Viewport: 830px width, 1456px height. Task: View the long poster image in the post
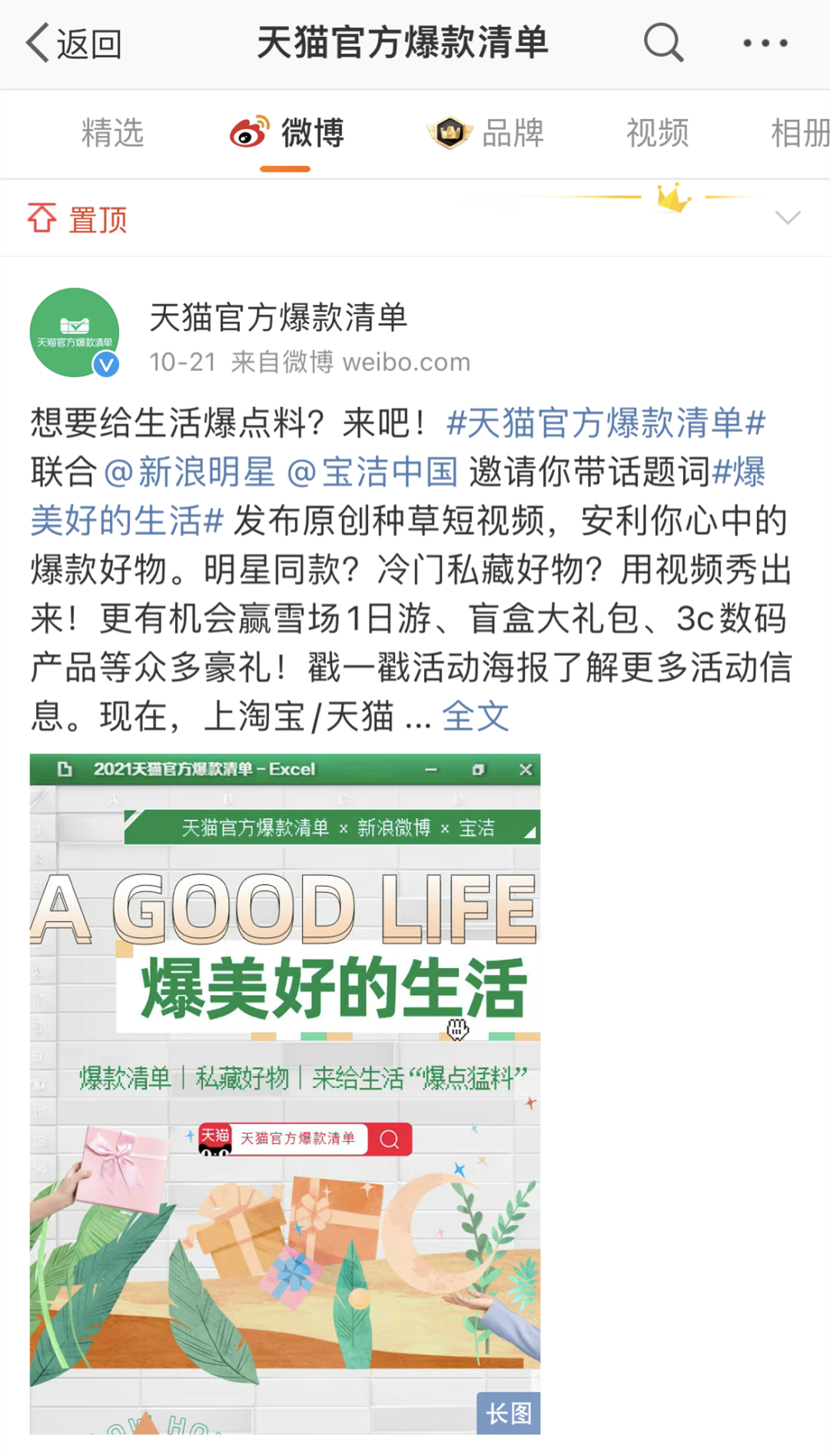[x=285, y=1093]
